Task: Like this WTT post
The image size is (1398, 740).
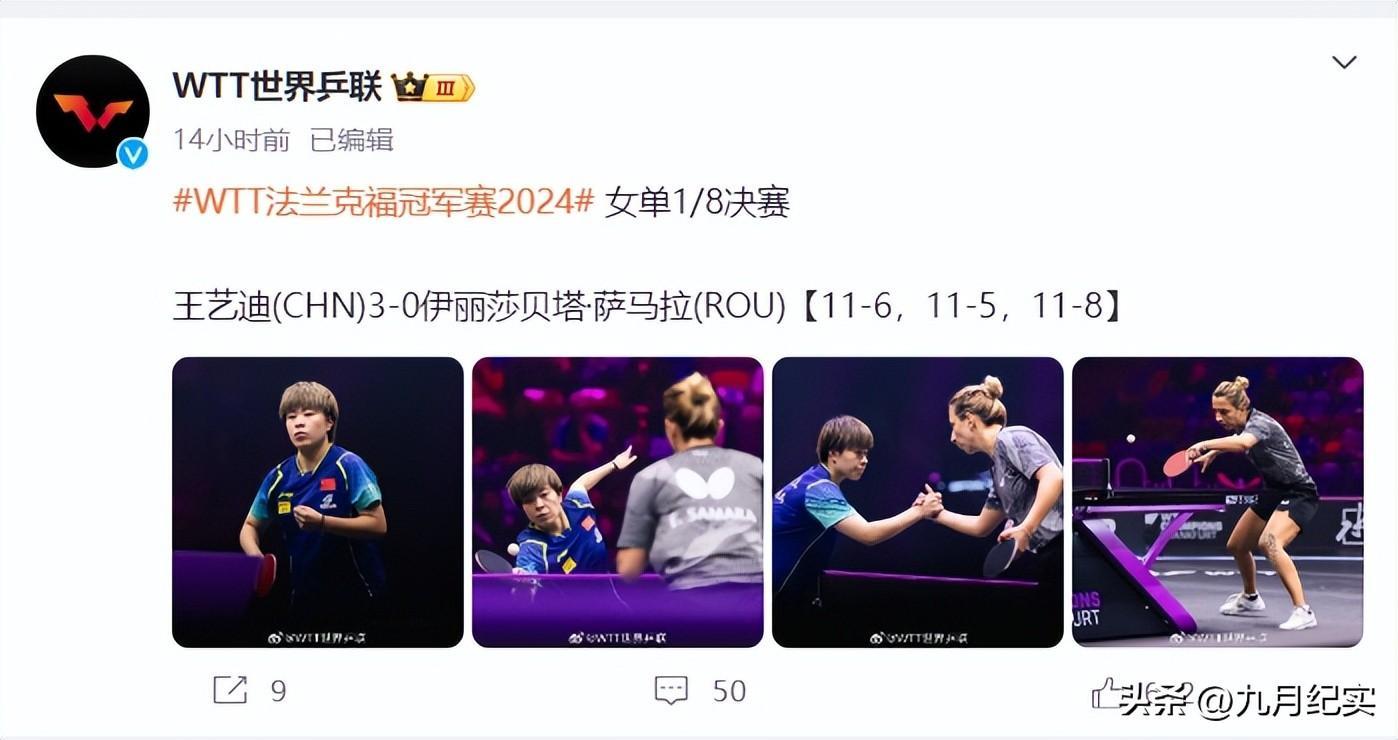Action: [1108, 692]
